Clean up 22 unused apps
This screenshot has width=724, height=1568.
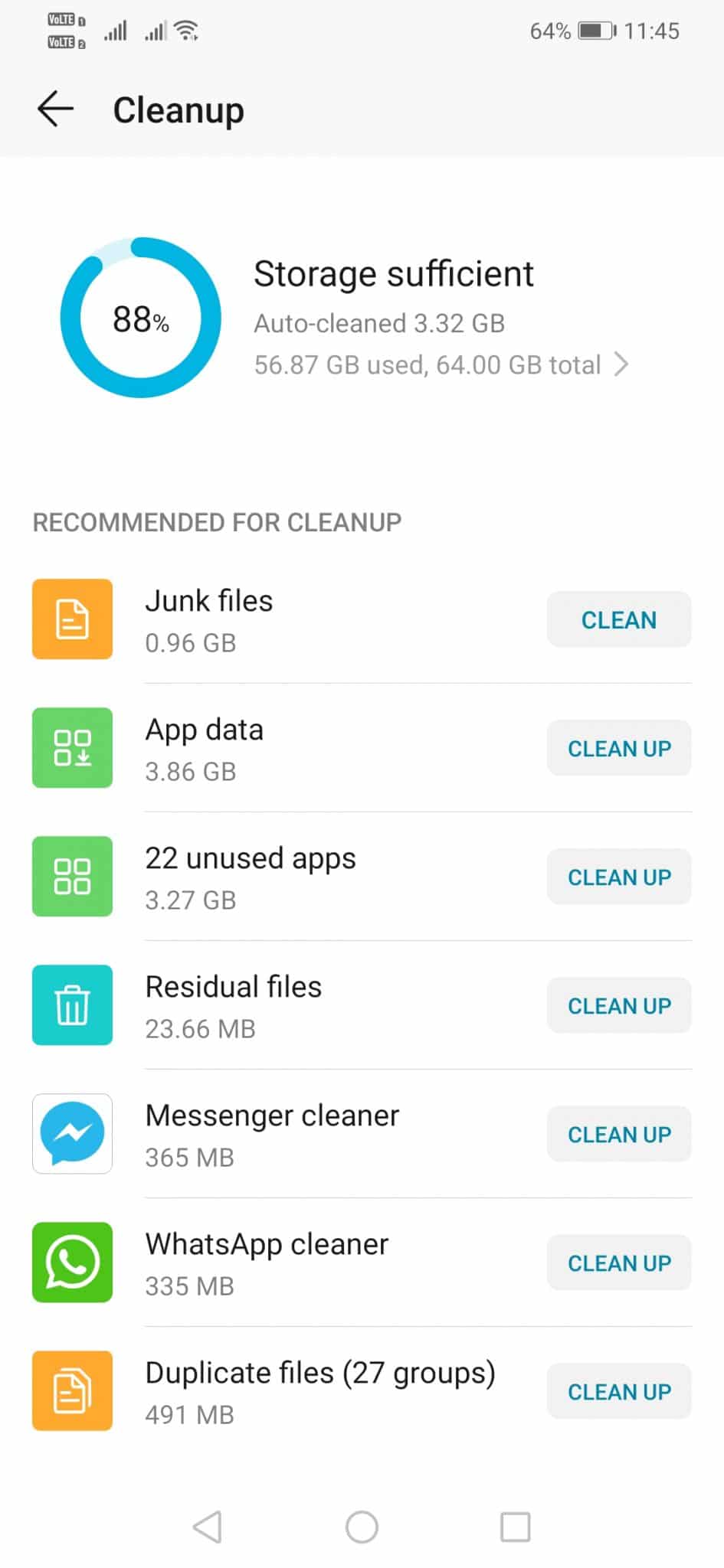[618, 877]
